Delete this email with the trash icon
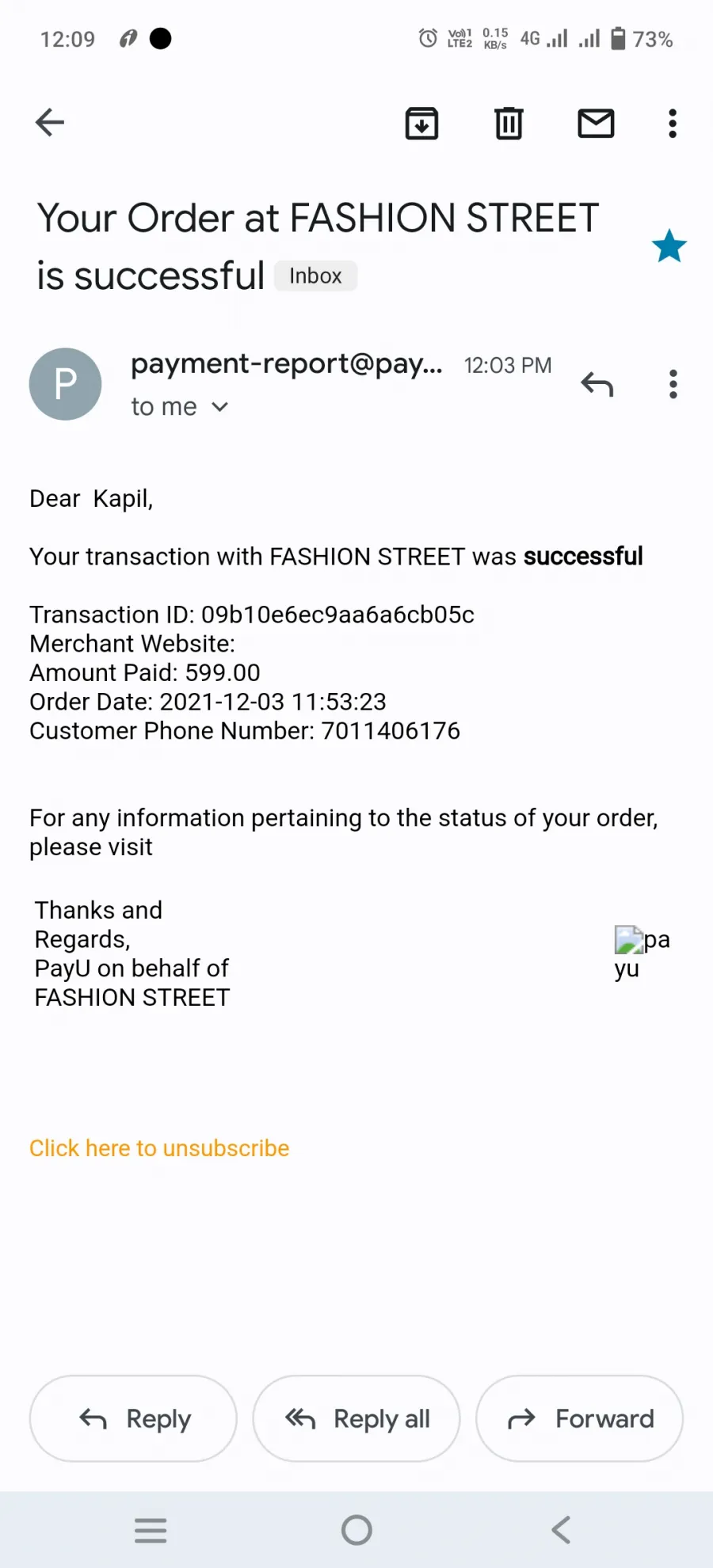 tap(509, 124)
